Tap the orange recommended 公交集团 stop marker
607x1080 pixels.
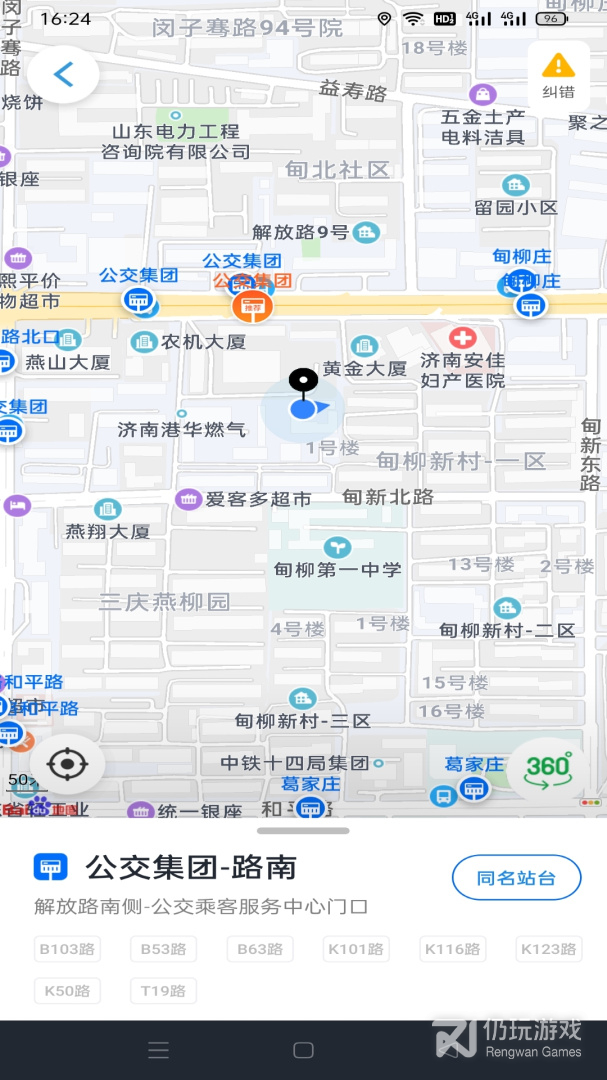252,306
